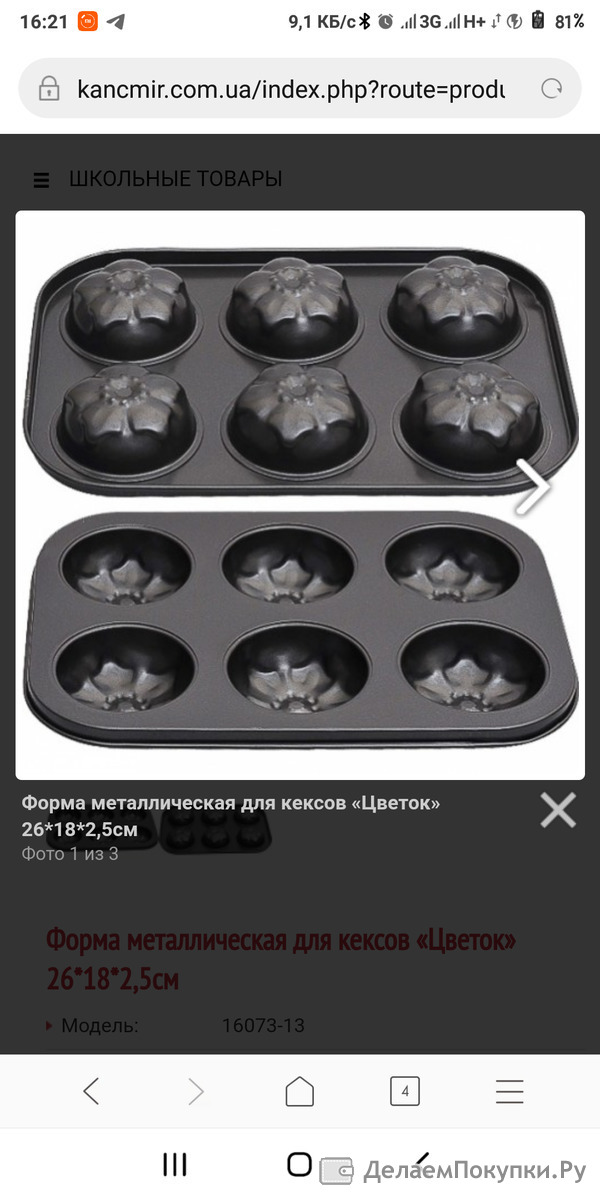Tap the system home button
This screenshot has height=1200, width=600.
pos(300,1164)
